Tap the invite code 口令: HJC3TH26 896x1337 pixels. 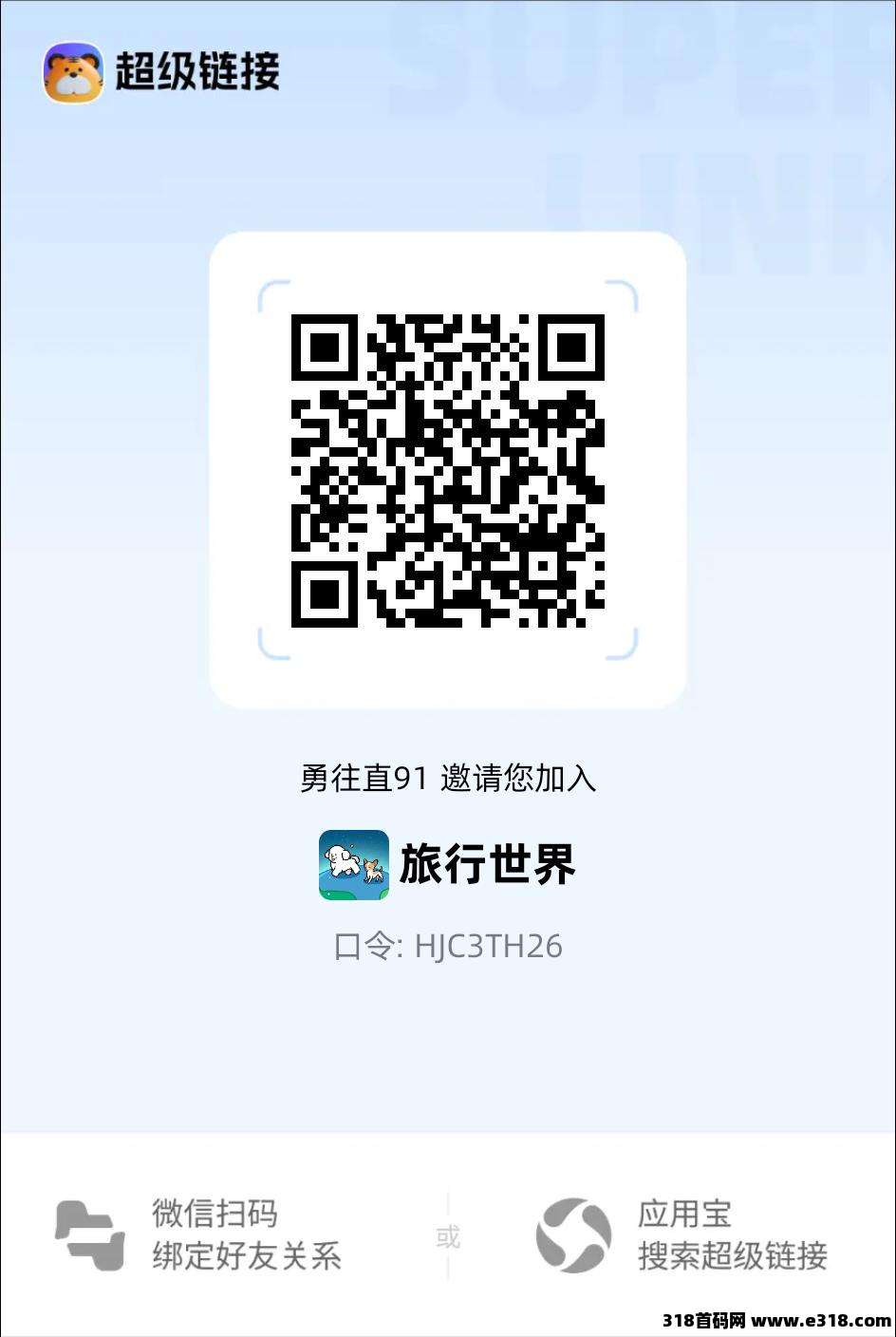448,946
